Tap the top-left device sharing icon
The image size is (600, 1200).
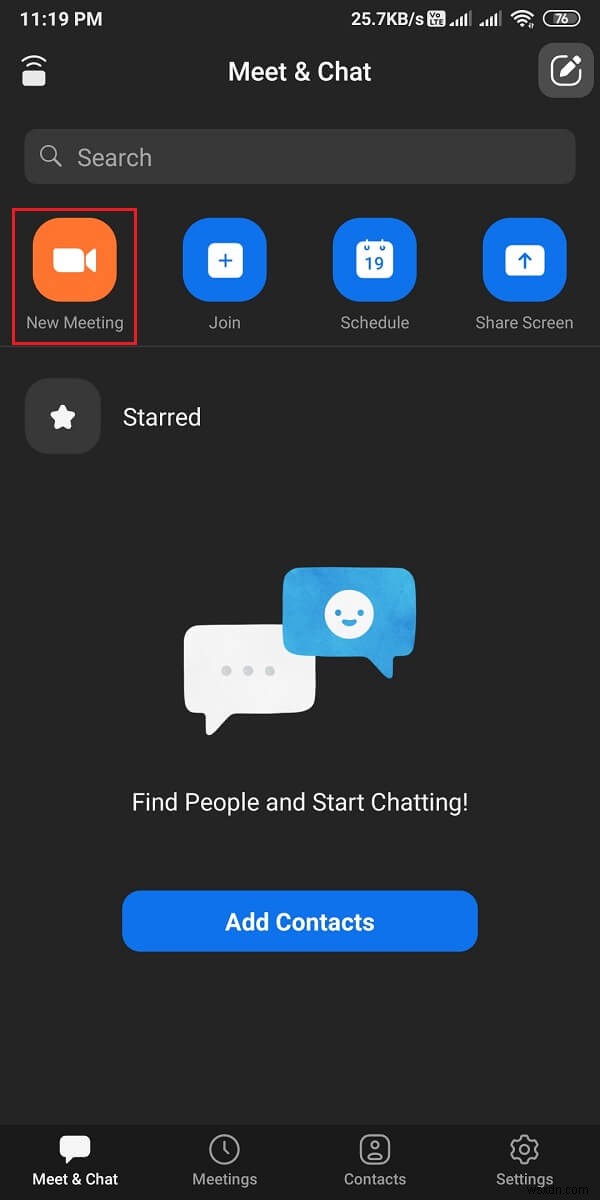[34, 71]
